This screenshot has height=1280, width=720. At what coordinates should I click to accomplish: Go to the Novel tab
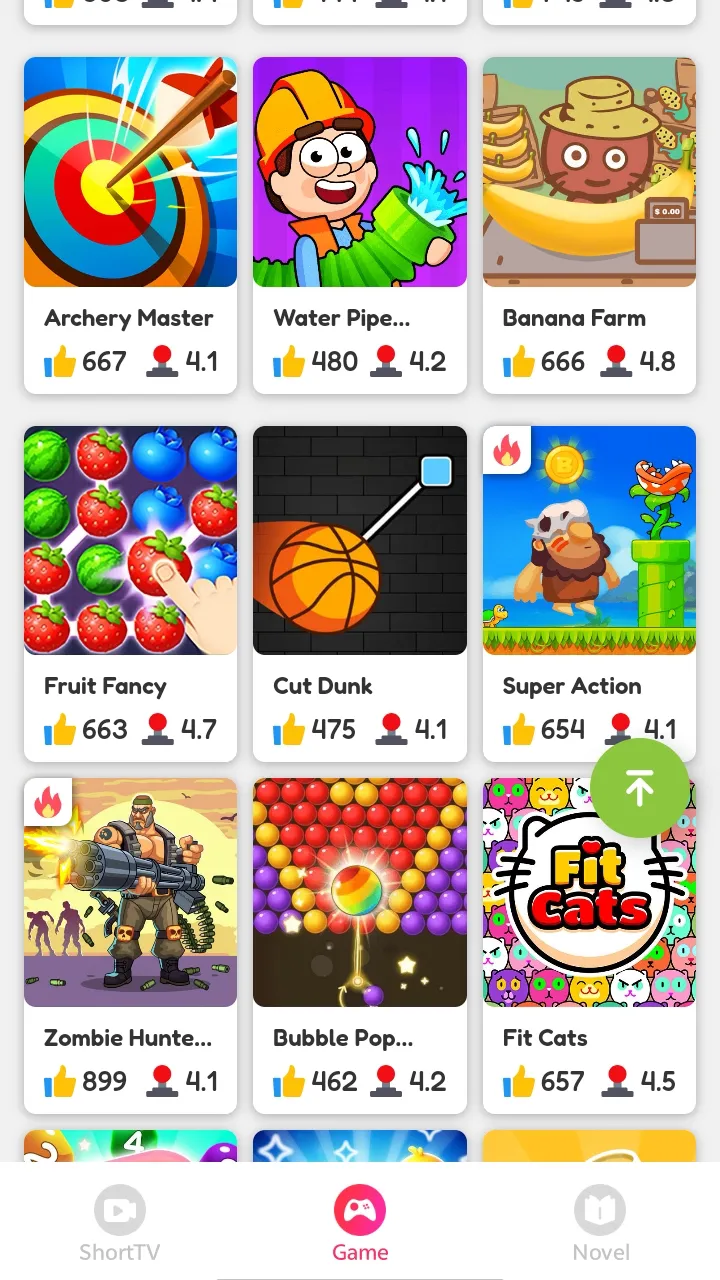(x=600, y=1224)
